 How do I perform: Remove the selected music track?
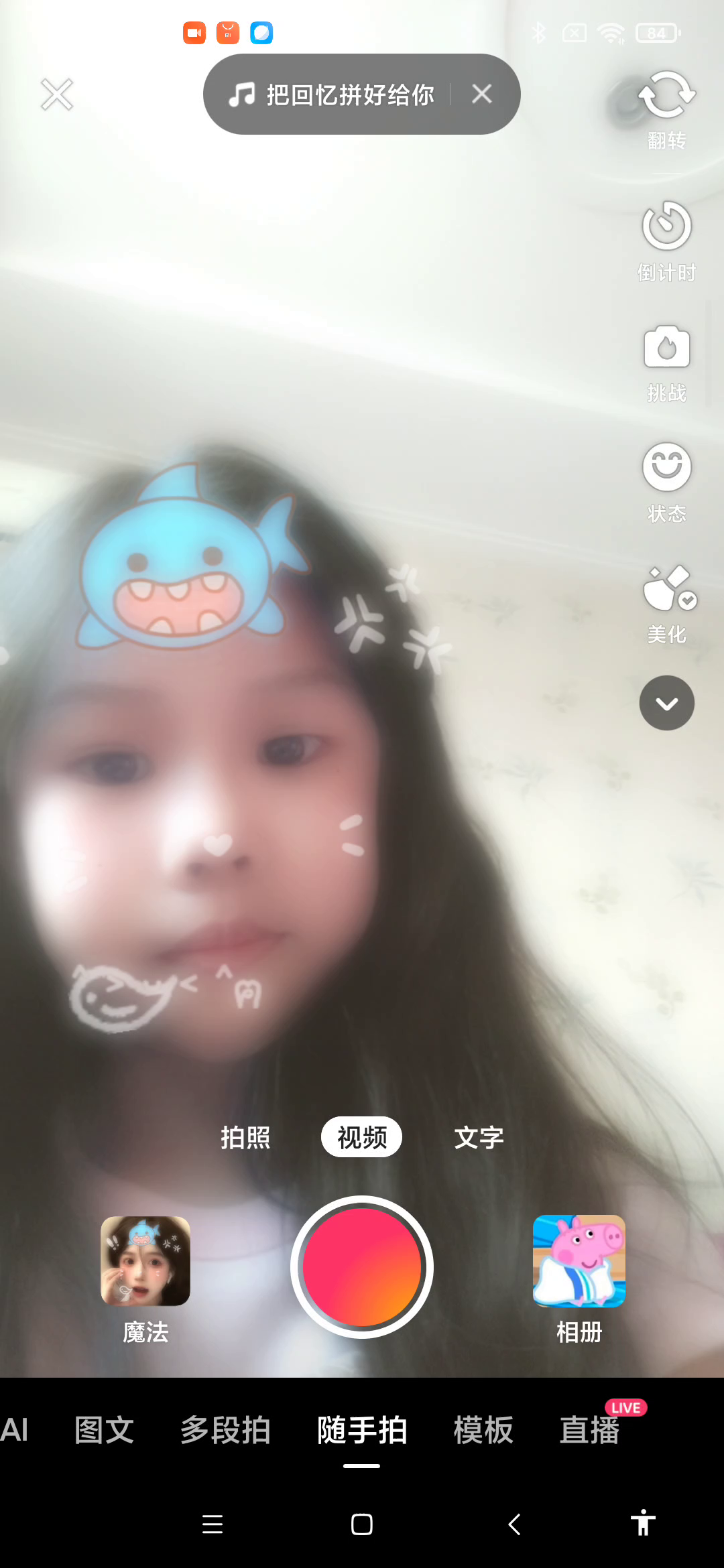[482, 94]
